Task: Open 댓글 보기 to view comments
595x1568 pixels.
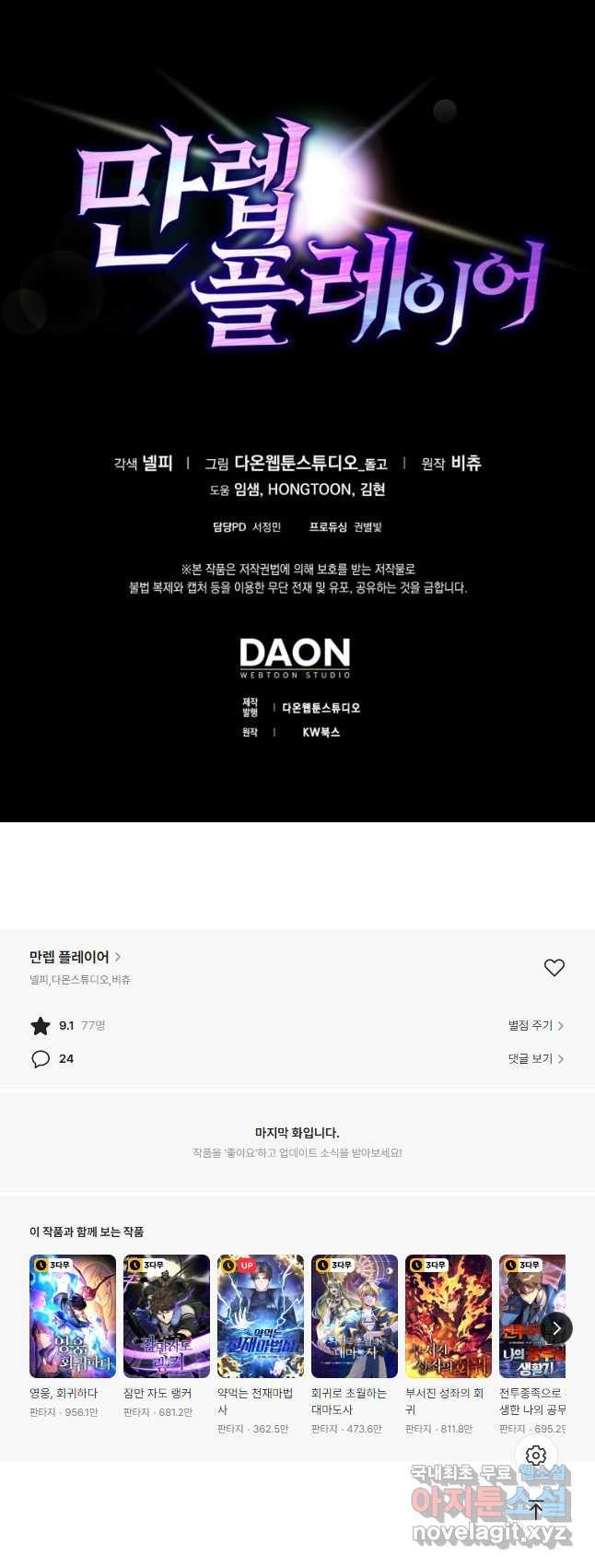Action: coord(535,1058)
